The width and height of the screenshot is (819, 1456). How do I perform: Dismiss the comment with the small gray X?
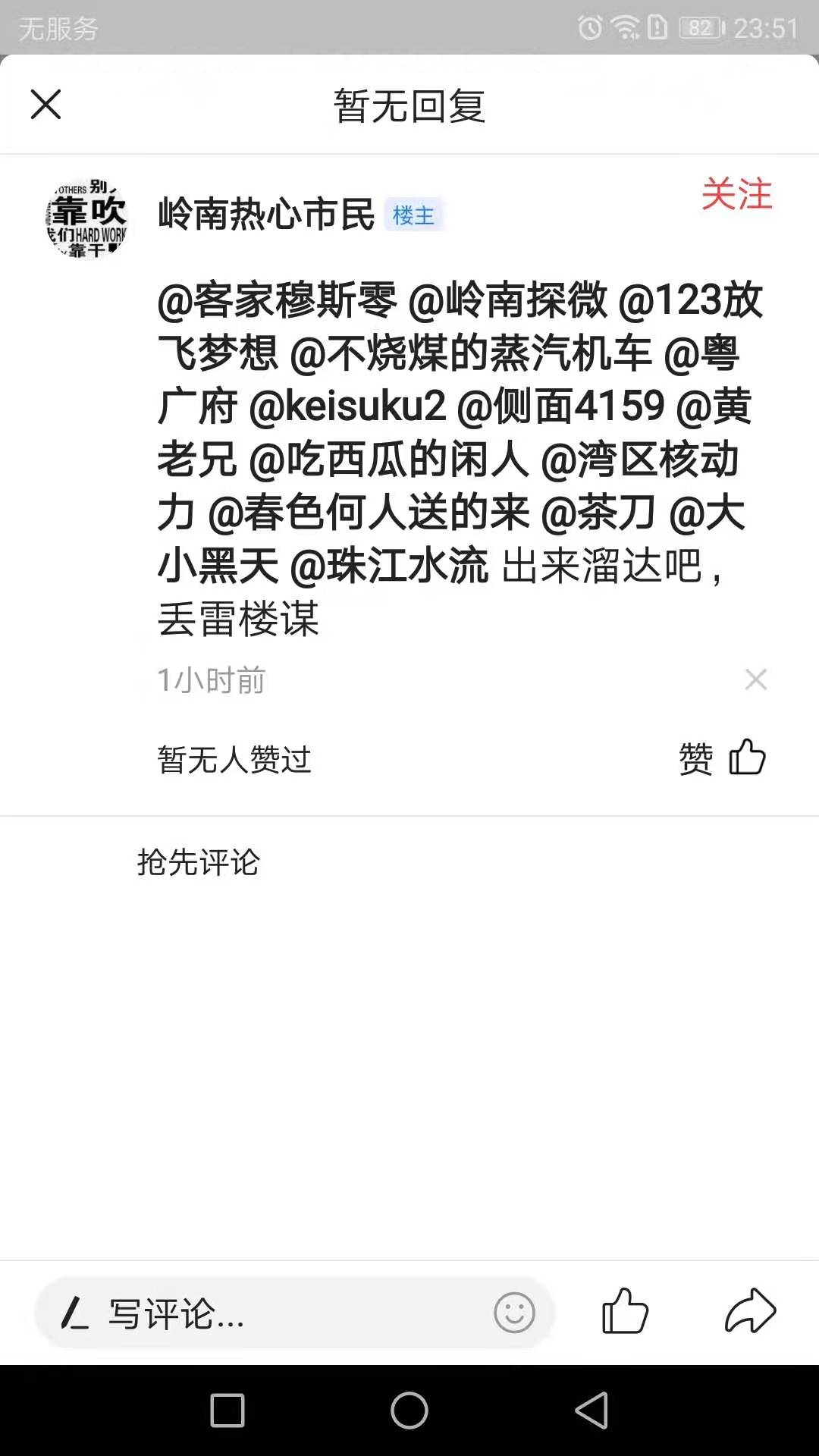[755, 679]
